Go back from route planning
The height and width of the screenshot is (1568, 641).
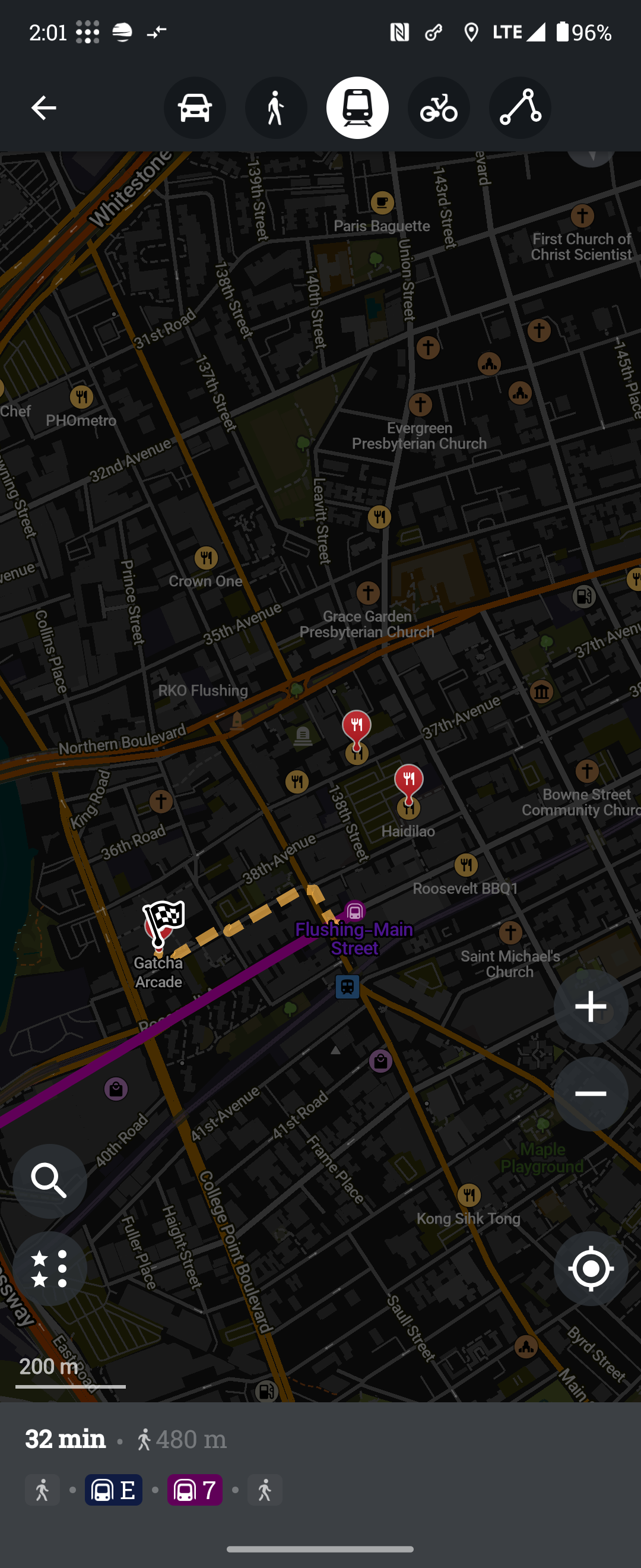[x=44, y=108]
